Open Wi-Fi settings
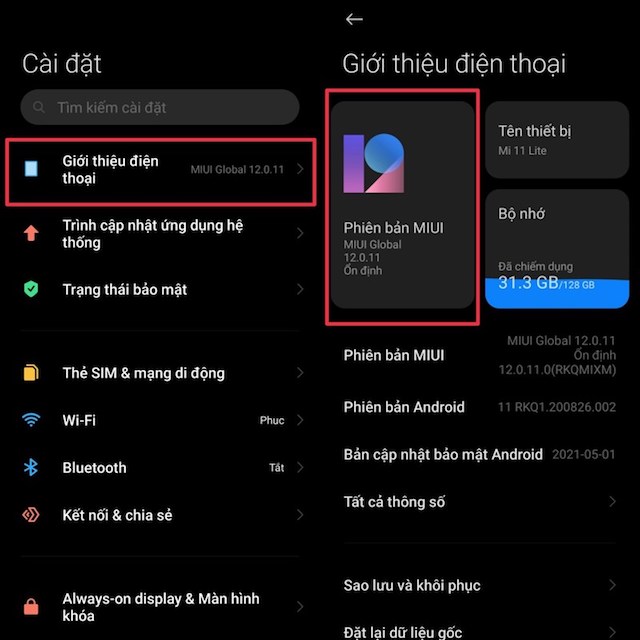Image resolution: width=640 pixels, height=640 pixels. [x=160, y=420]
